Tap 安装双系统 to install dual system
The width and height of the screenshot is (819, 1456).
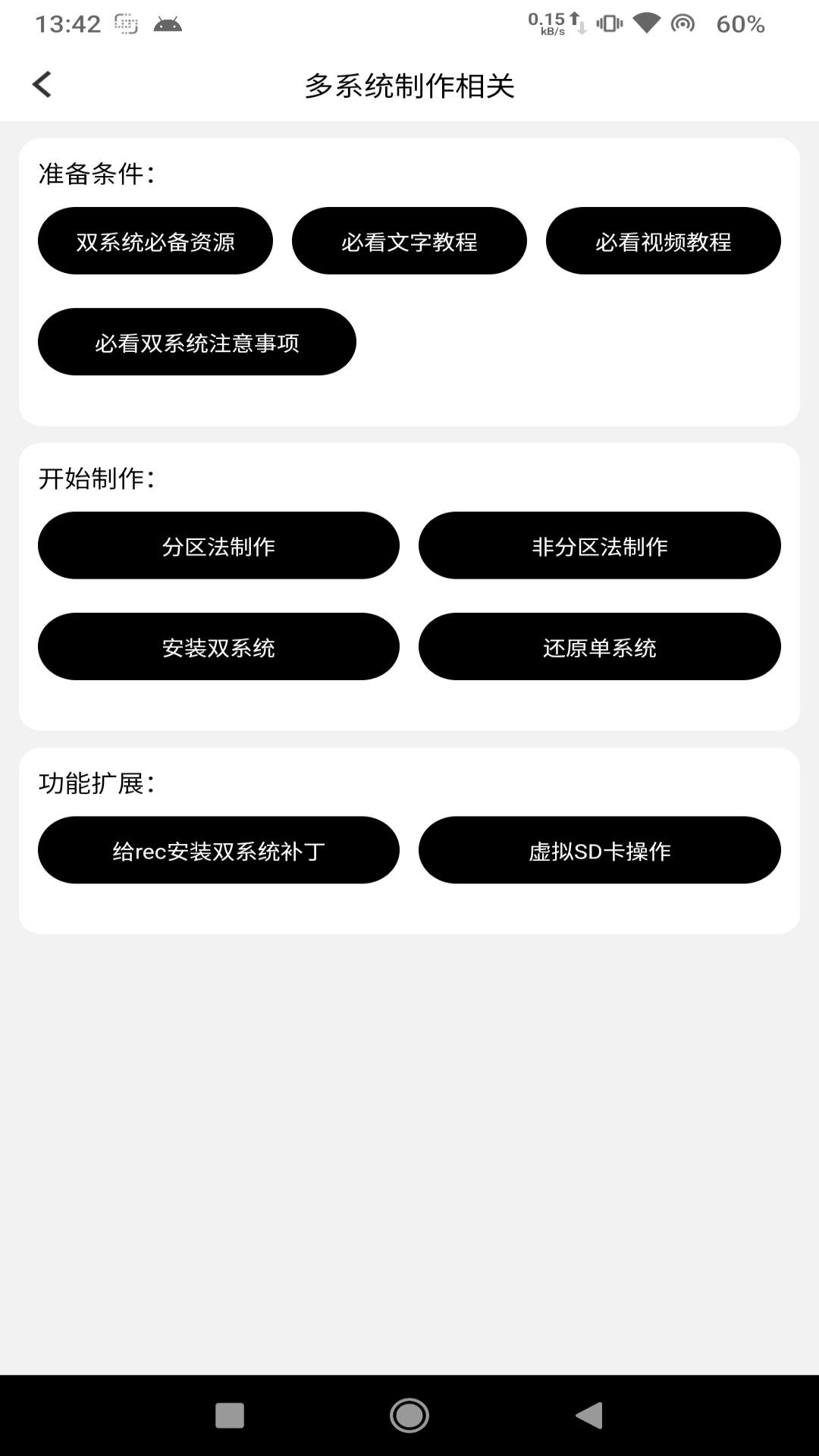[218, 647]
